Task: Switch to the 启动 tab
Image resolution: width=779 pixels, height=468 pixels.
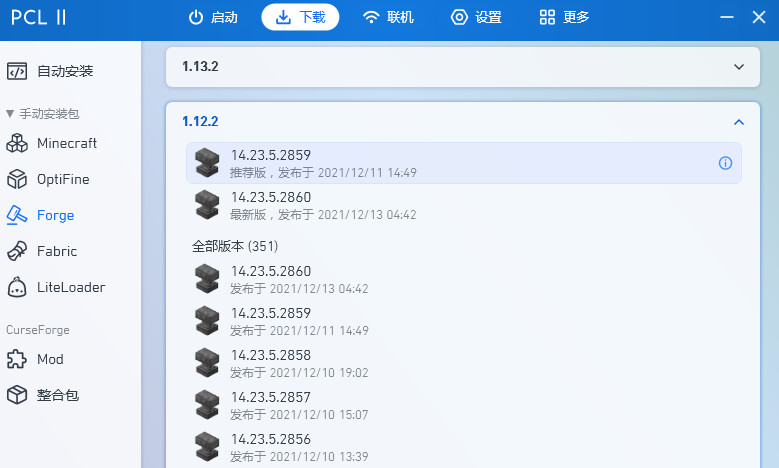Action: pyautogui.click(x=212, y=17)
